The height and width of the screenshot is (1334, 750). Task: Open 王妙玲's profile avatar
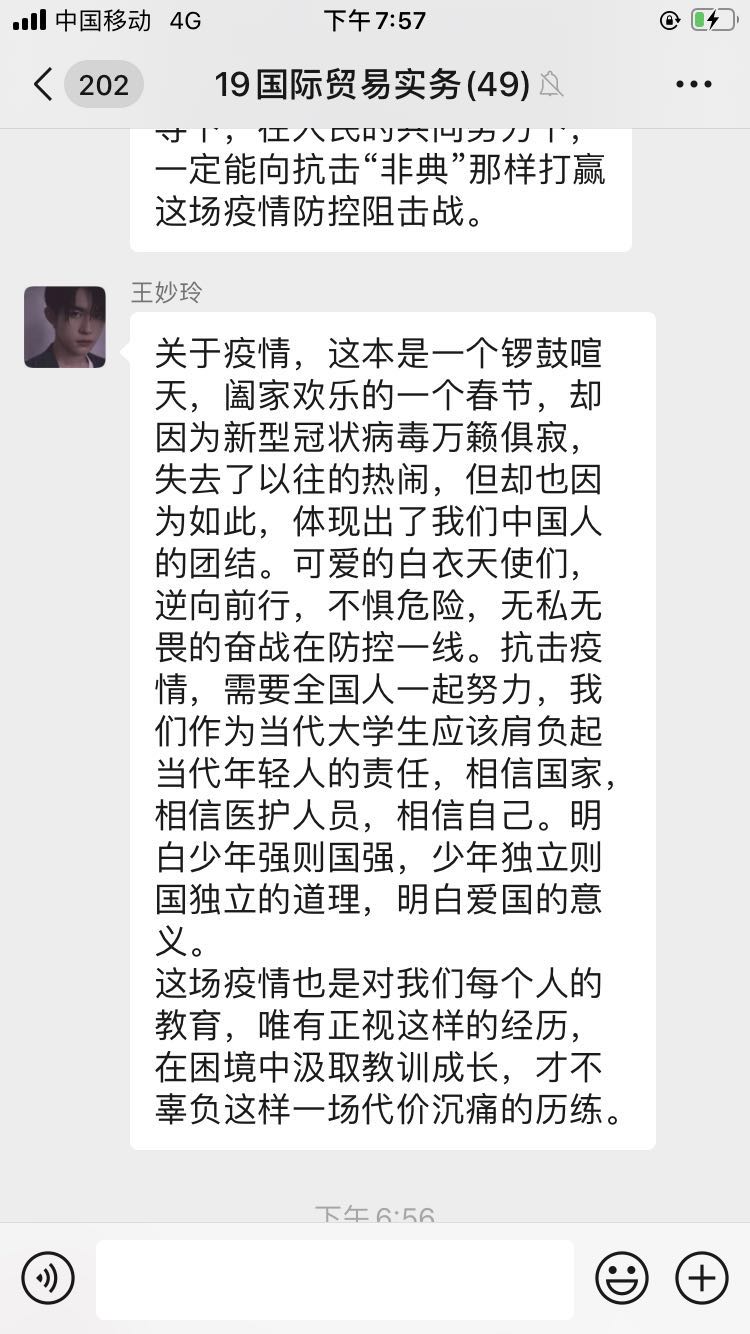pos(65,327)
